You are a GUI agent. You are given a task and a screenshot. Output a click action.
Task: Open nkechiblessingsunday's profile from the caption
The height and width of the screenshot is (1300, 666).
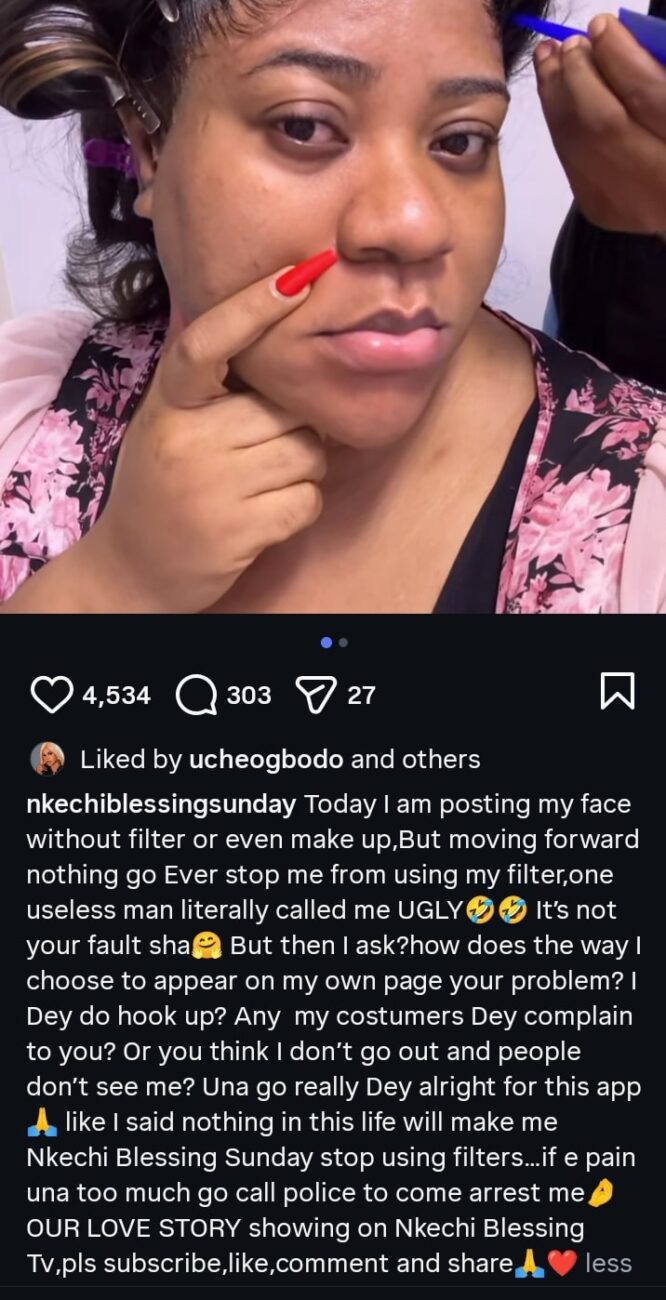click(161, 805)
